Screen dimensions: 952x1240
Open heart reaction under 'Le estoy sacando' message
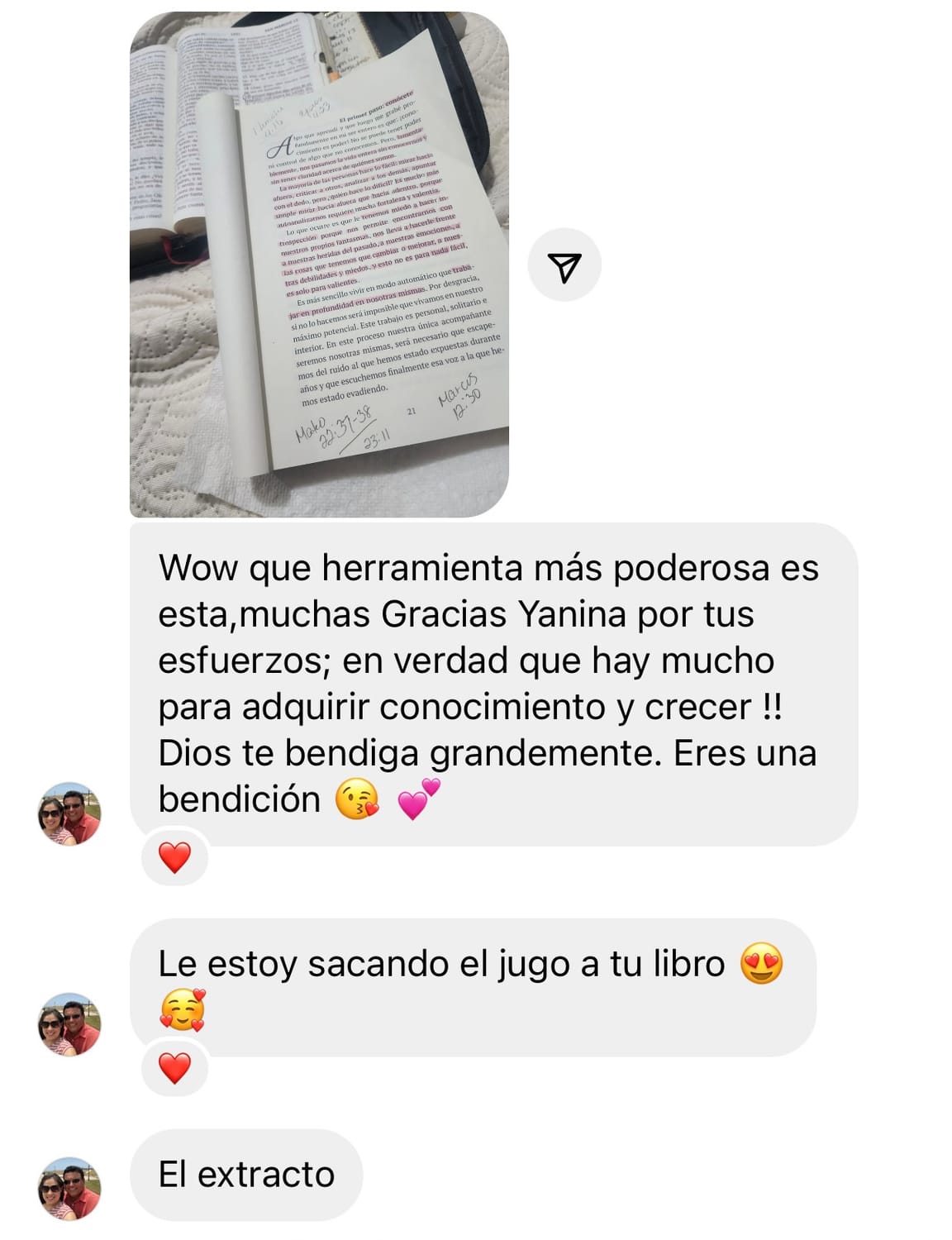[x=174, y=1068]
